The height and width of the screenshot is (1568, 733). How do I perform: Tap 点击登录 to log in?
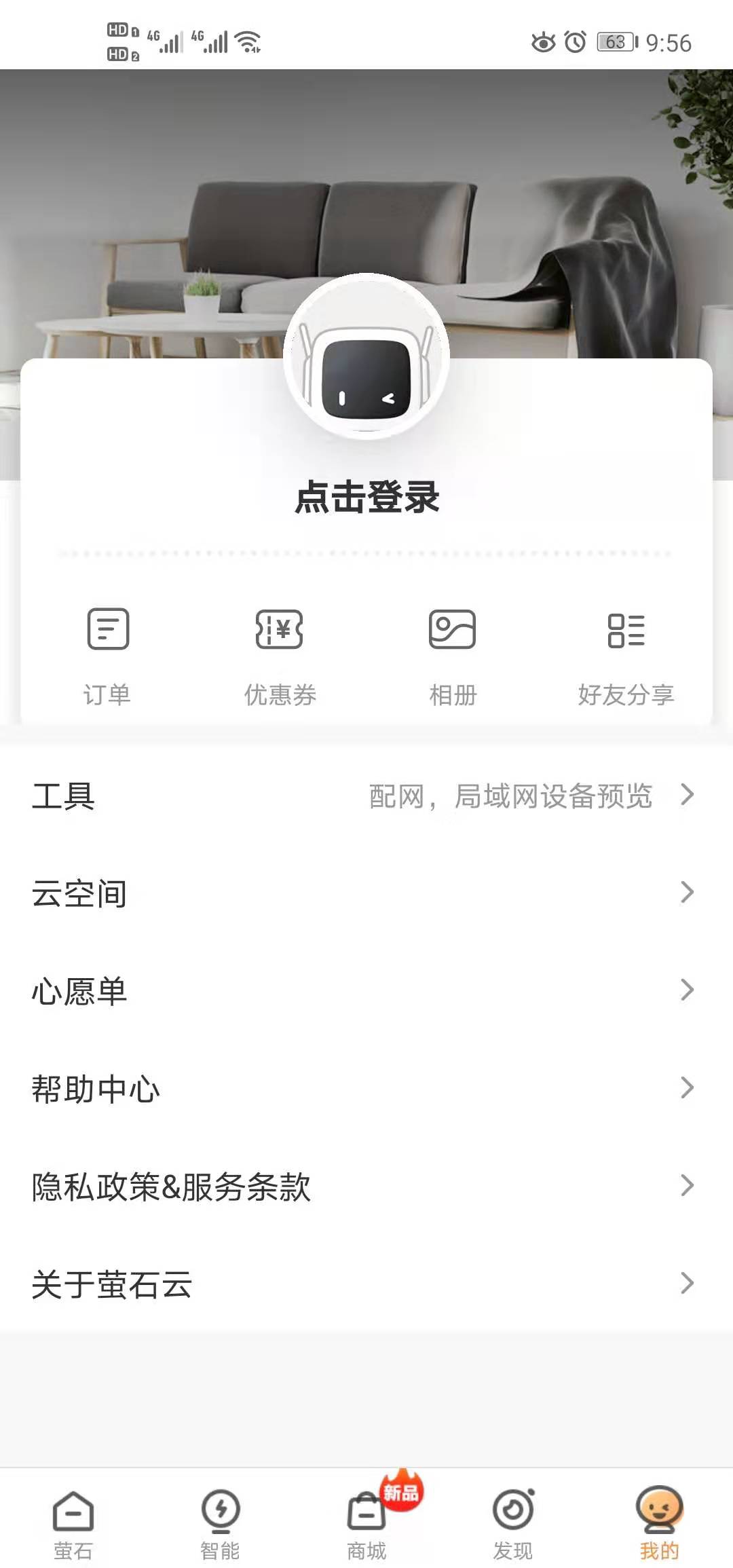[x=366, y=498]
